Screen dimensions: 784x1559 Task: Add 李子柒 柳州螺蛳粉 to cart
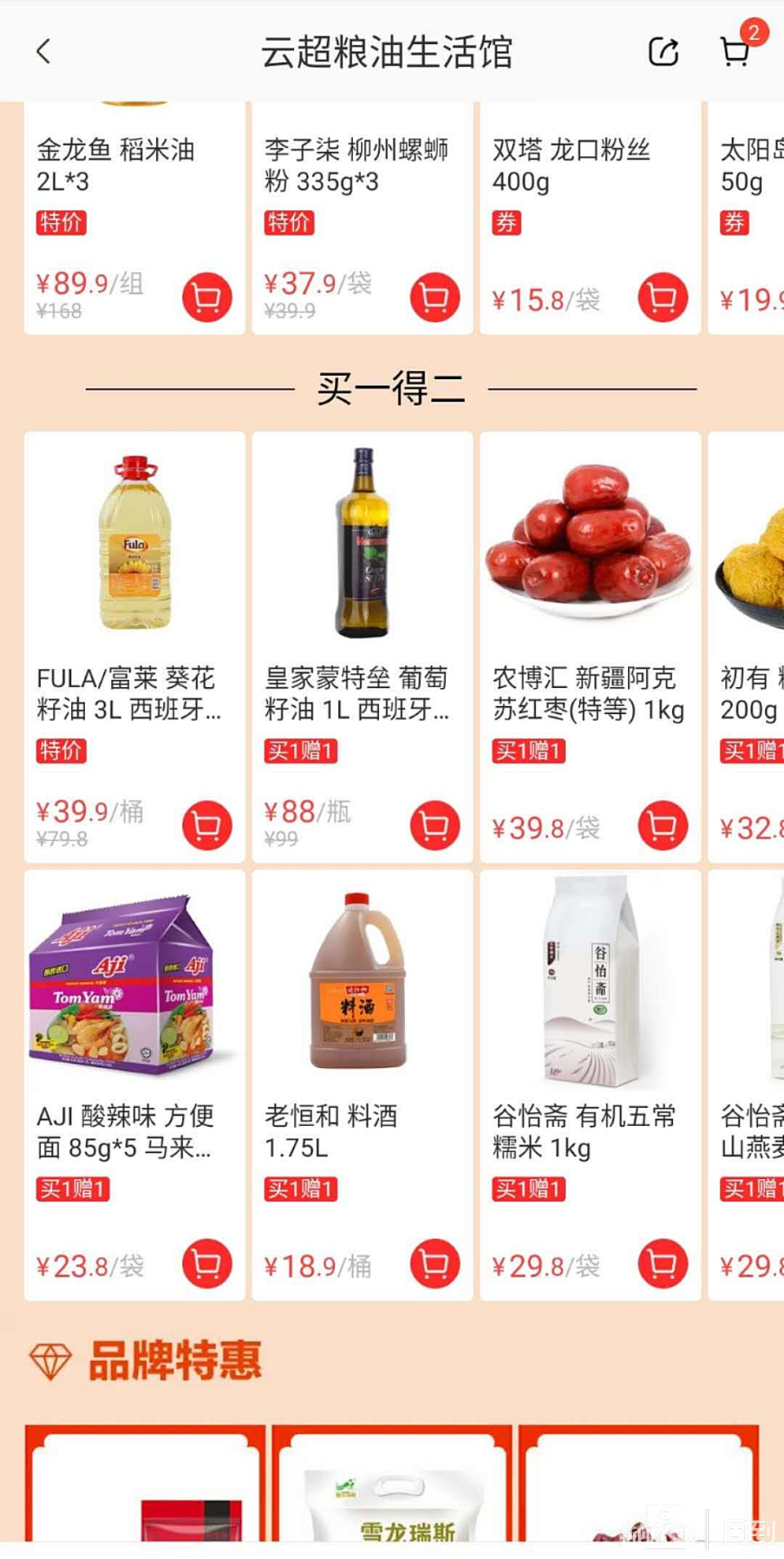click(x=434, y=297)
